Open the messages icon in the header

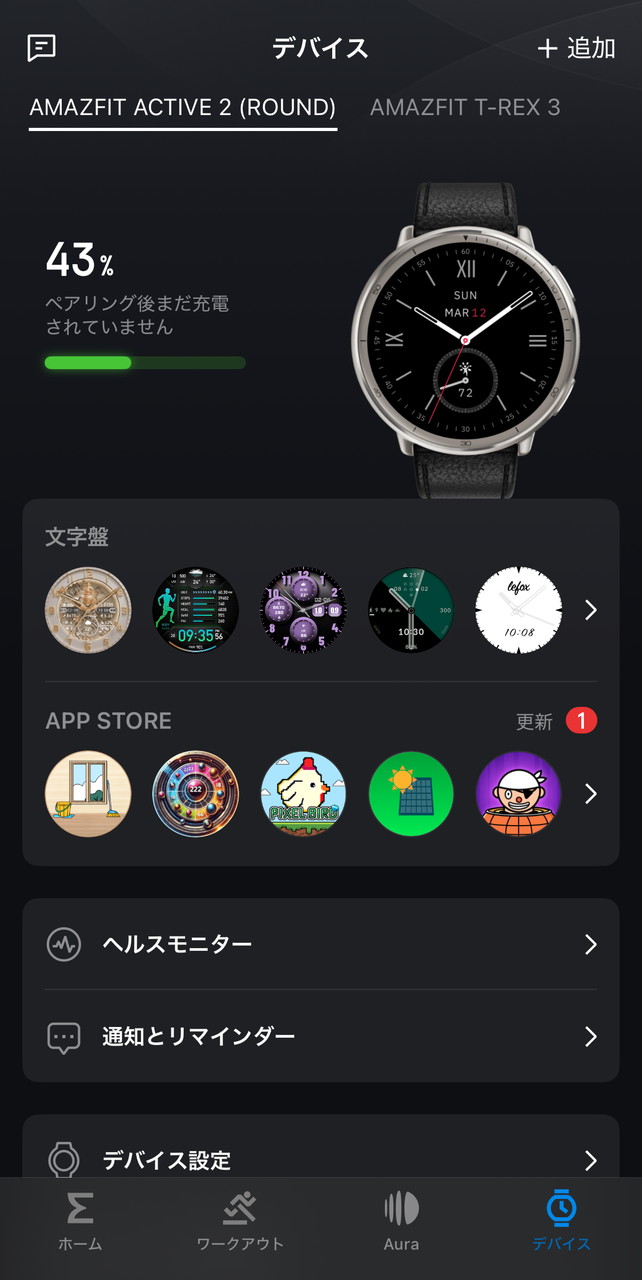pyautogui.click(x=42, y=47)
